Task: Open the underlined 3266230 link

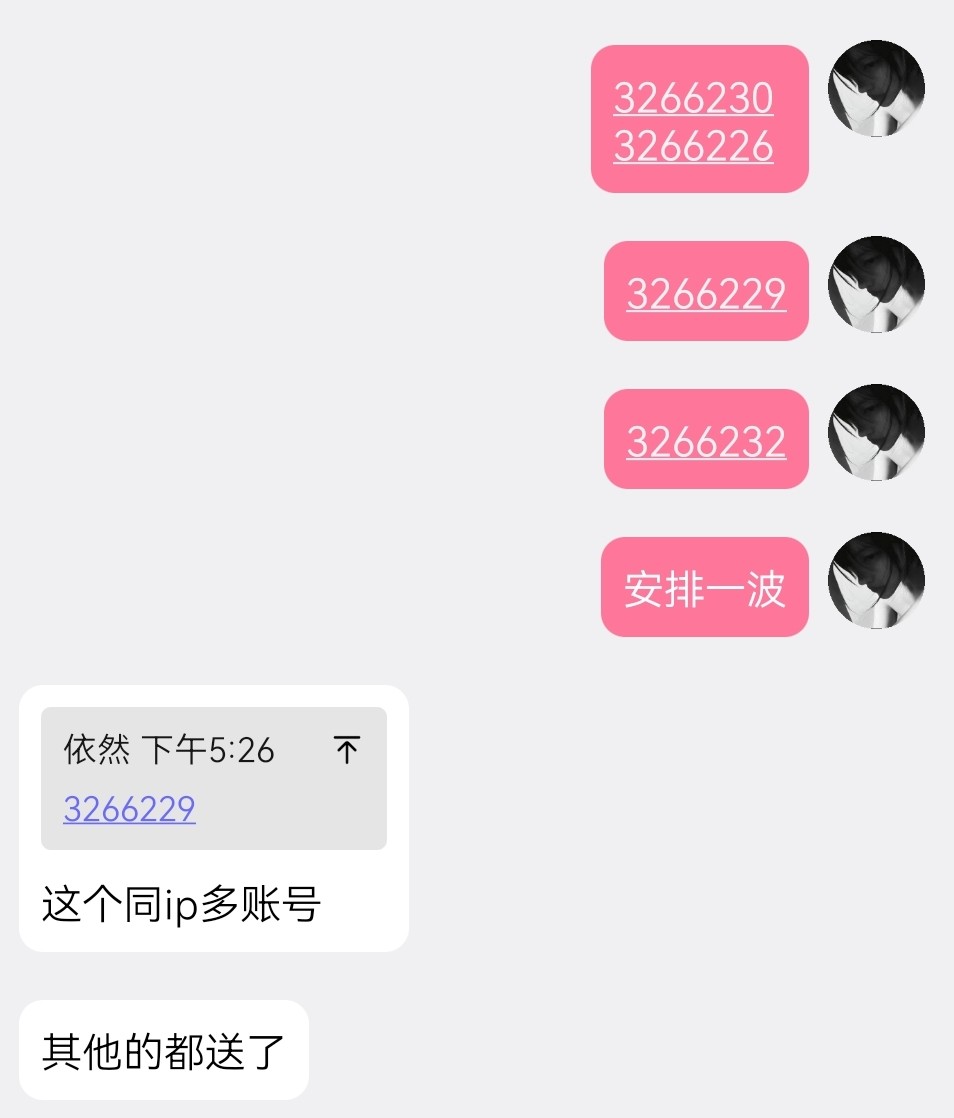Action: 693,98
